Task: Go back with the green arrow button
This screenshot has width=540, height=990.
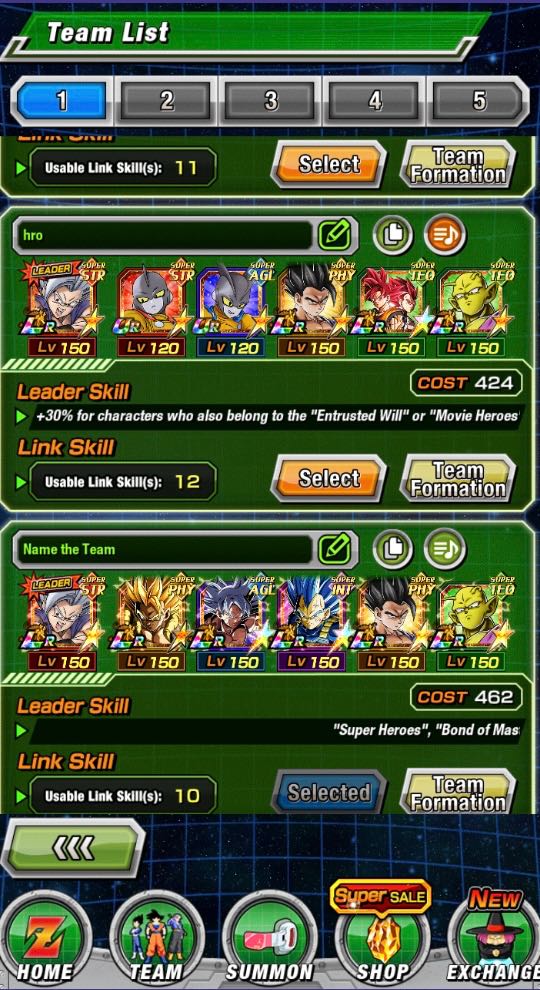Action: point(73,848)
